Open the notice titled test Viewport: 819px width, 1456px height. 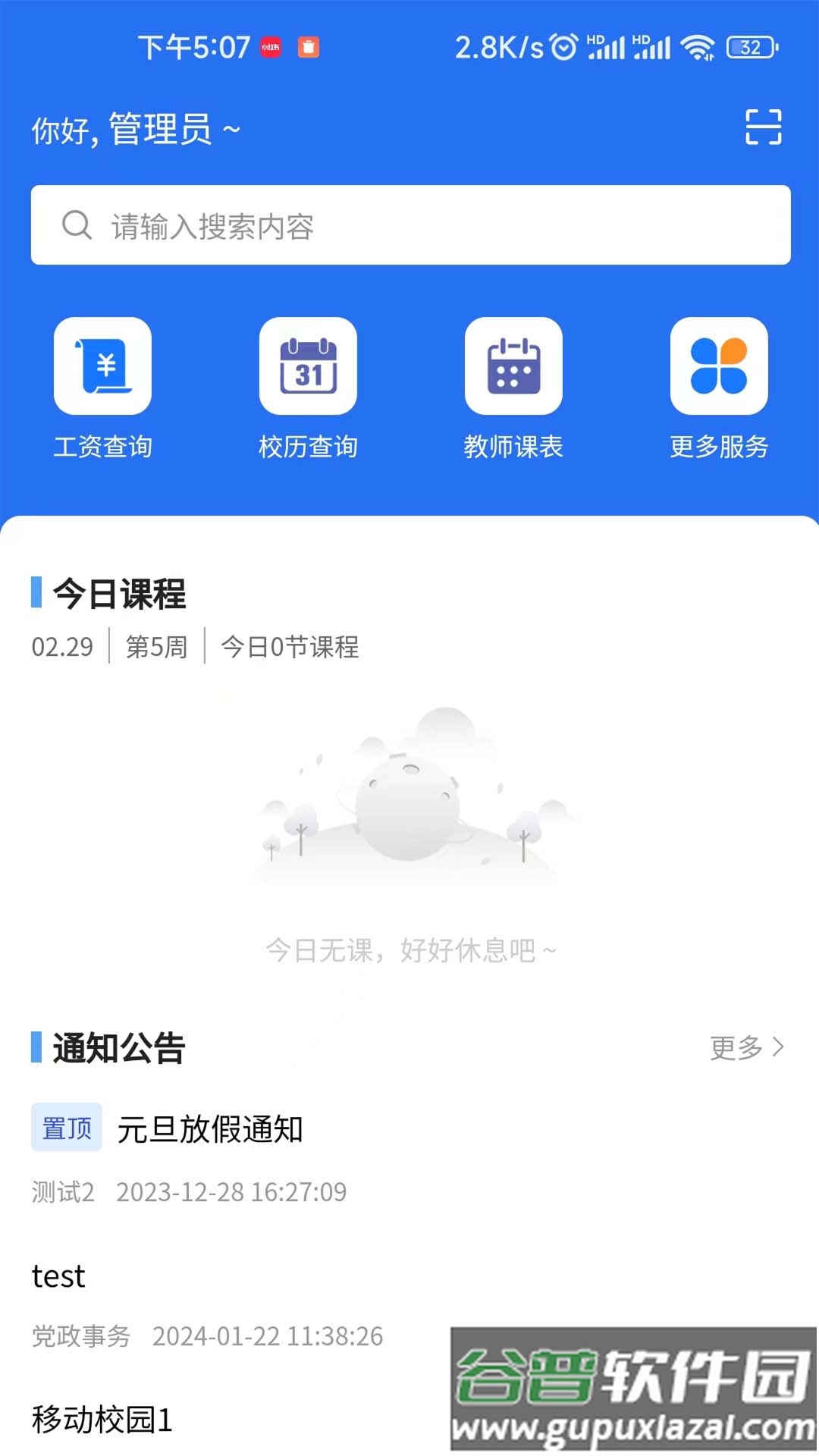pos(59,1276)
